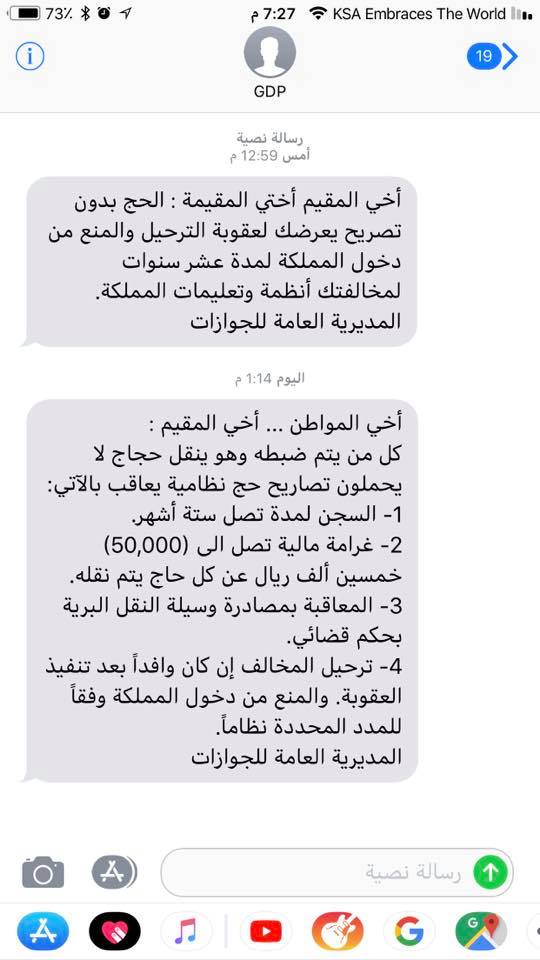Open the camera to attach a photo

[x=43, y=872]
